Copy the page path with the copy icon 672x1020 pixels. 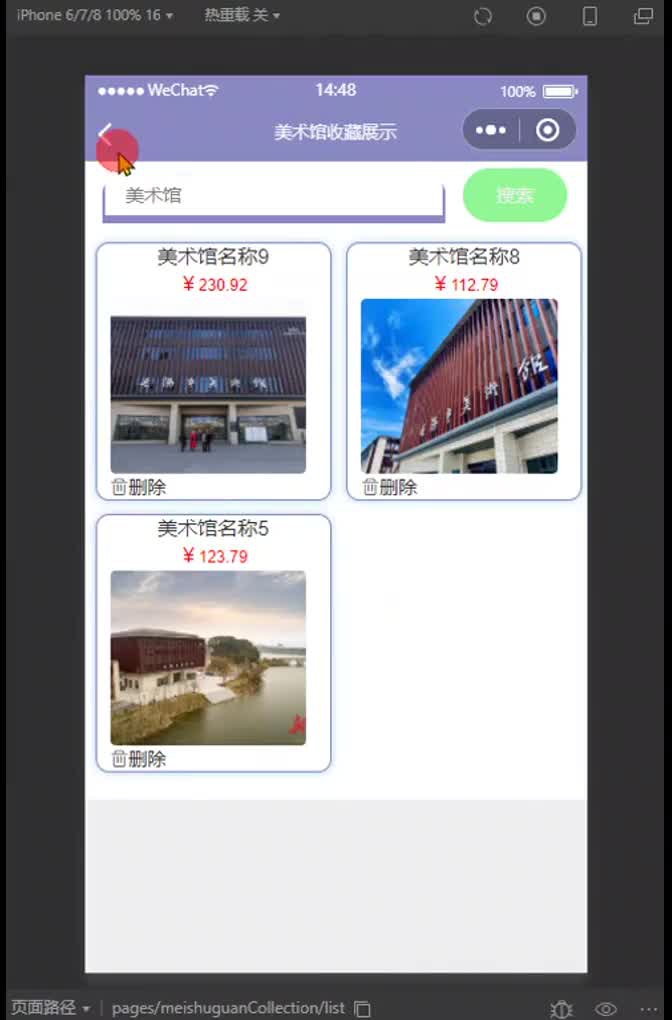click(362, 1008)
